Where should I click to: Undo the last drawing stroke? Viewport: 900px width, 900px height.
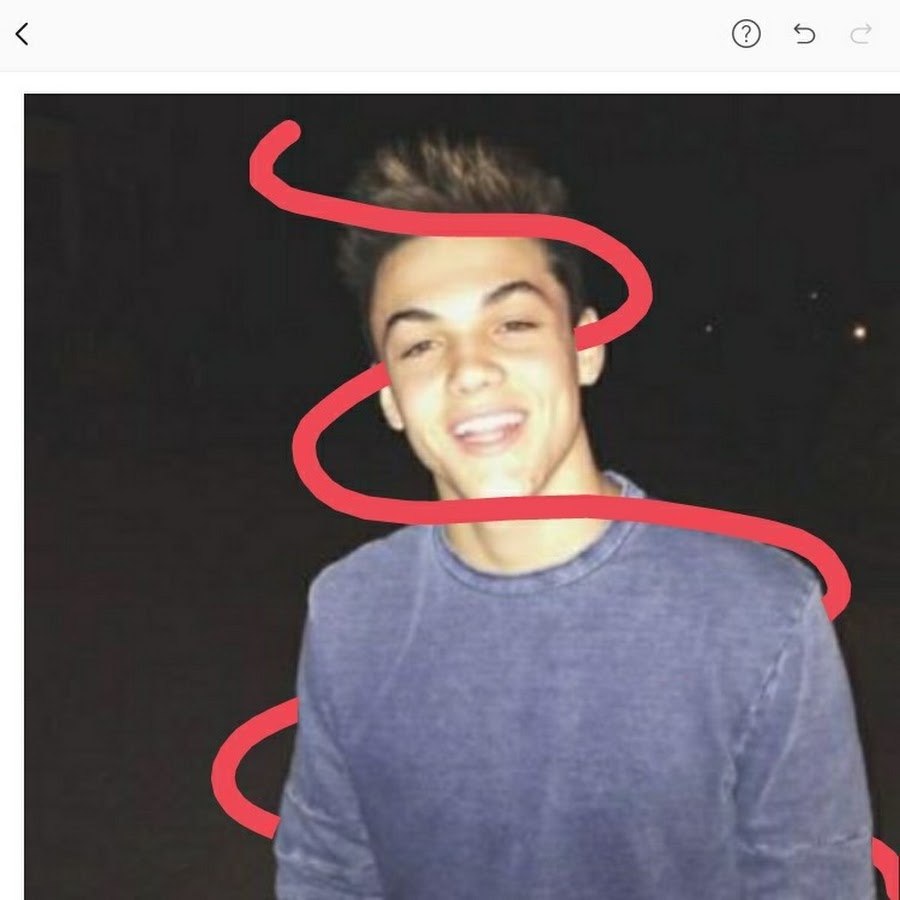[804, 34]
